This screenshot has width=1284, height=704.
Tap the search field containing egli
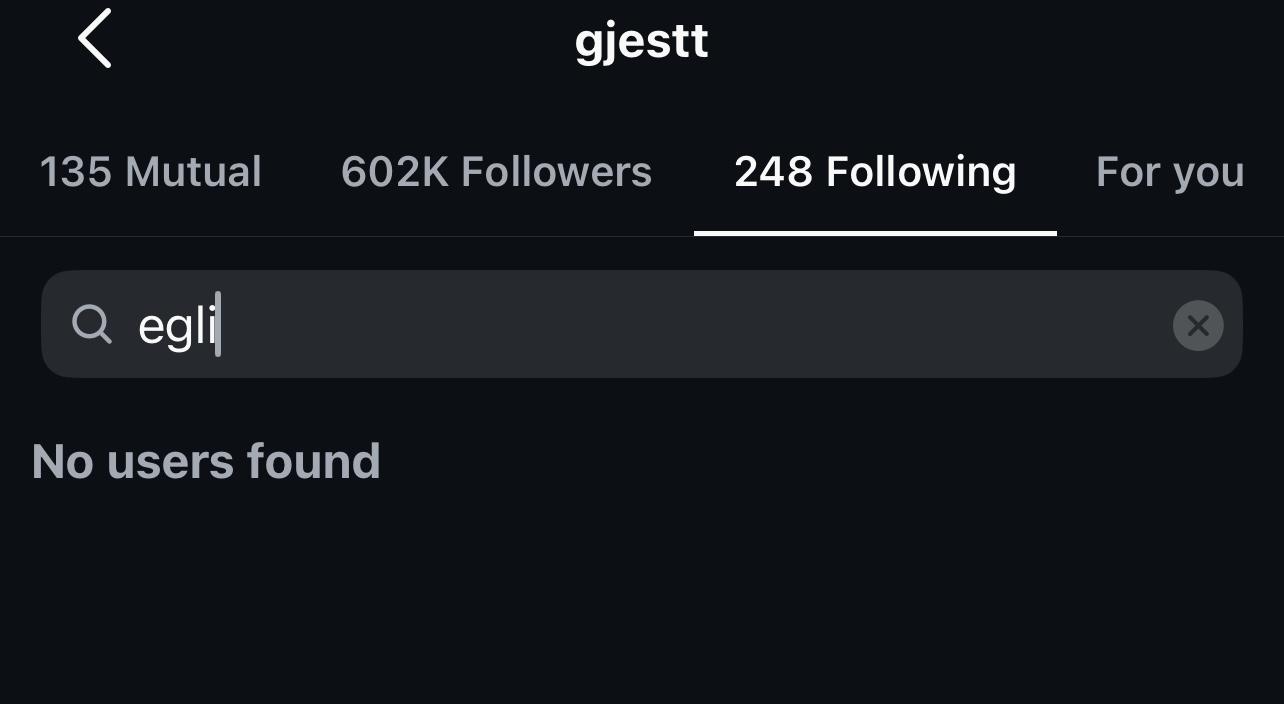[640, 325]
